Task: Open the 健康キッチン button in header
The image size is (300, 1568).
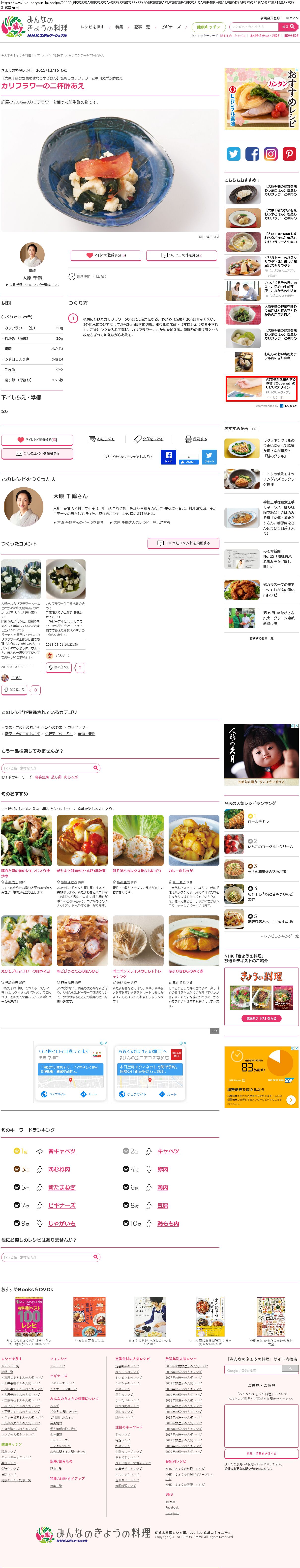Action: tap(209, 27)
